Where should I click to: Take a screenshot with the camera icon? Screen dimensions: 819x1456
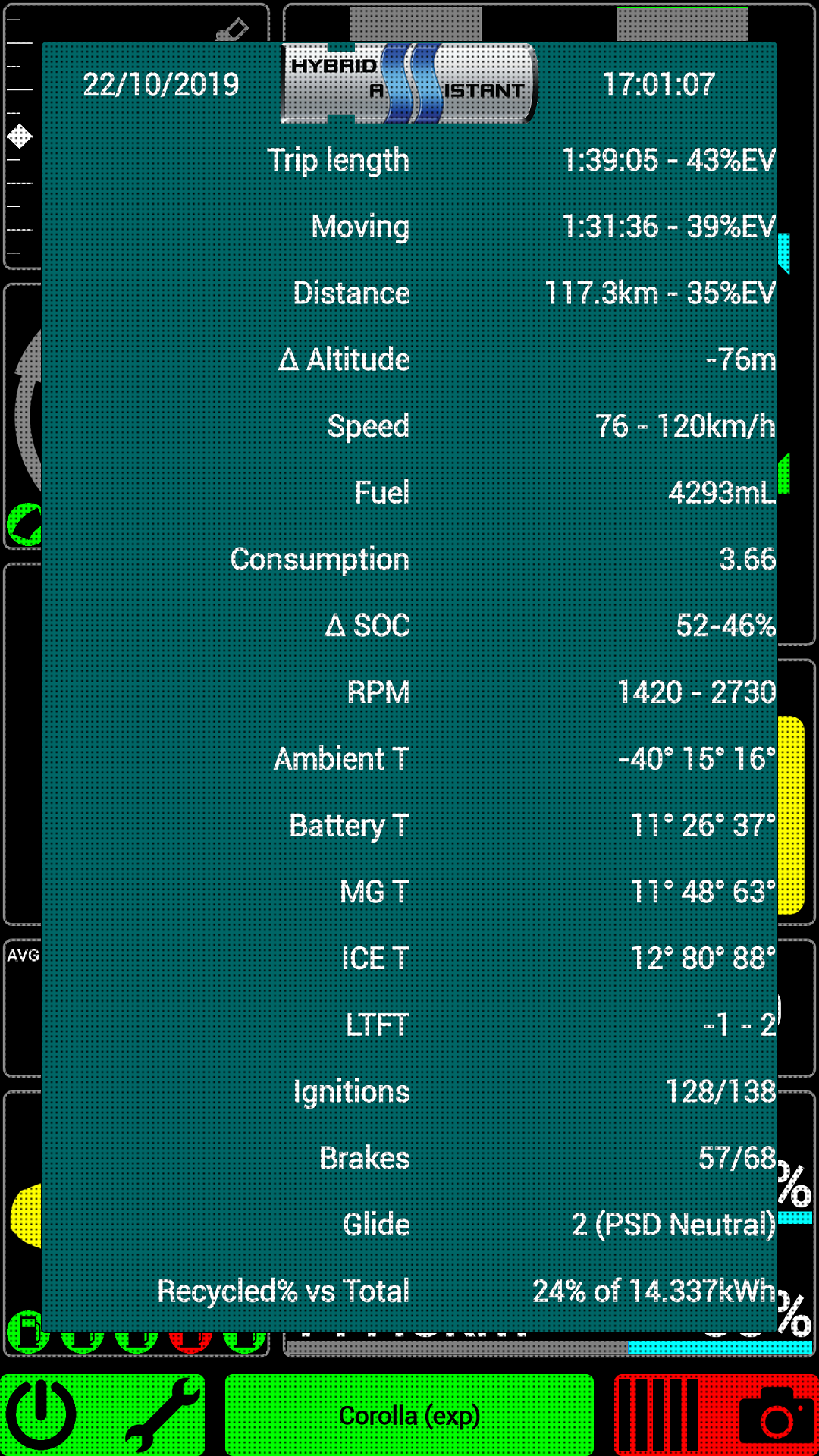coord(776,1417)
